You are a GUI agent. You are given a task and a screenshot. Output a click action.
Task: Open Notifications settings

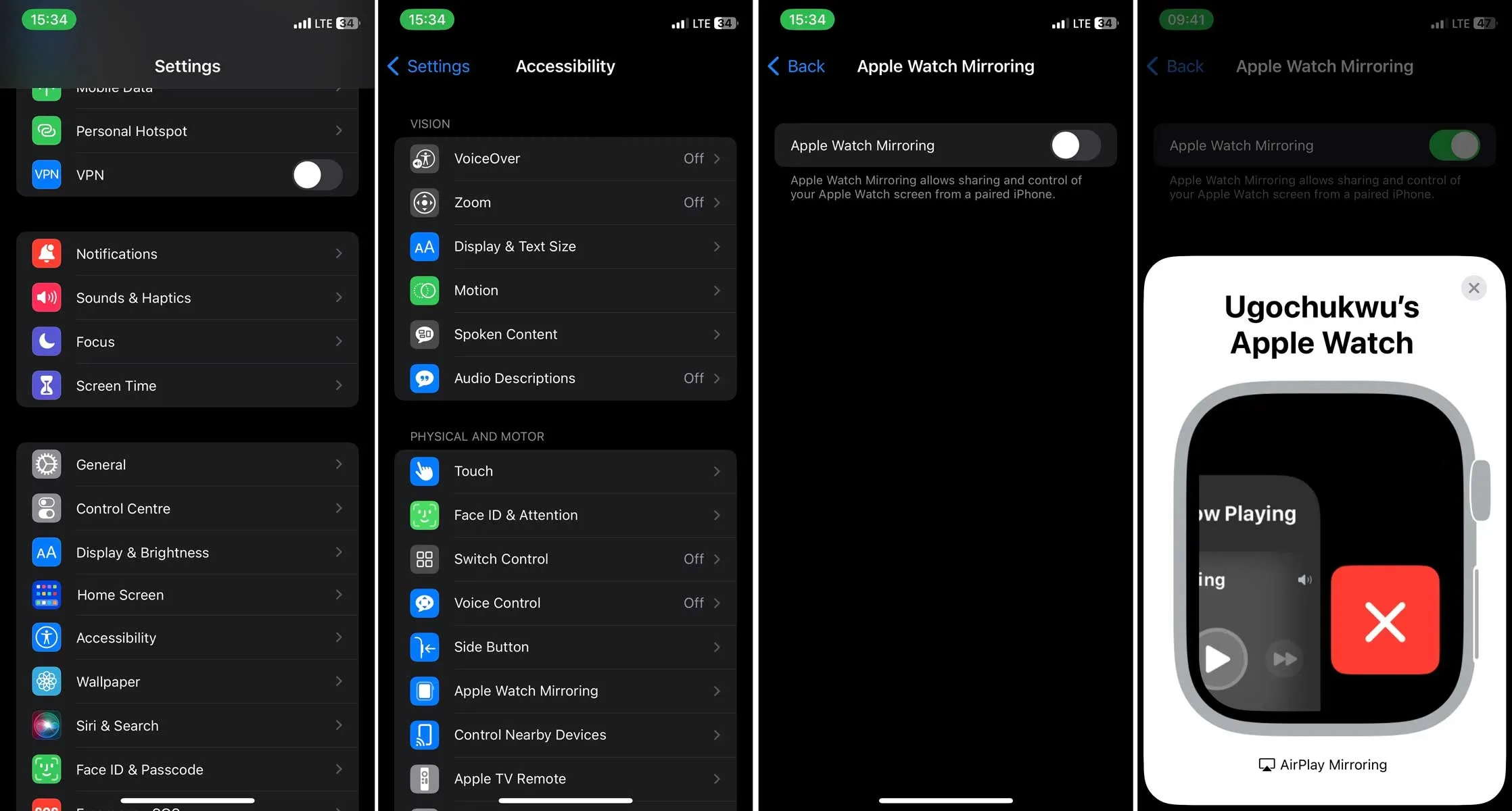[187, 254]
